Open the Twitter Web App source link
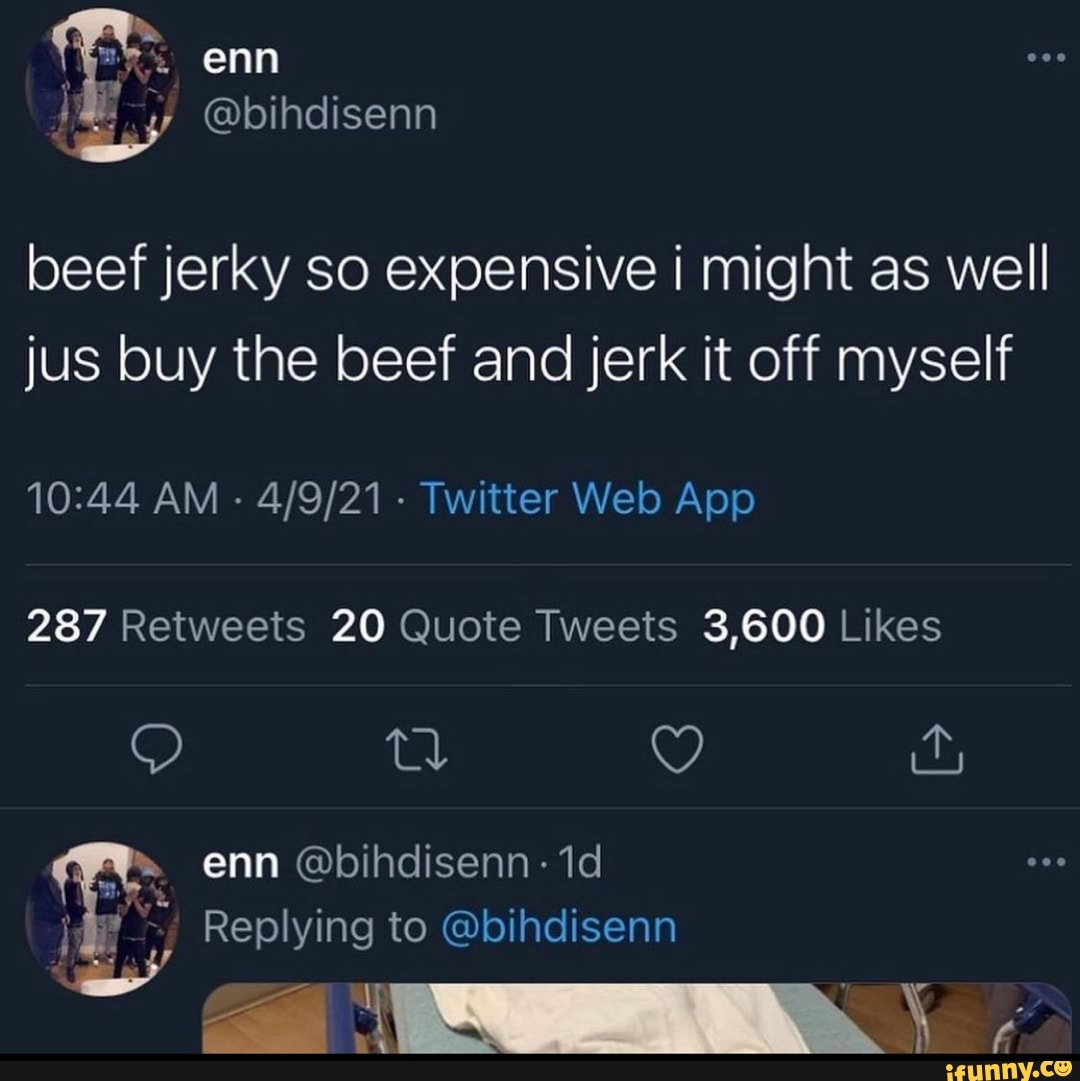 pyautogui.click(x=587, y=497)
